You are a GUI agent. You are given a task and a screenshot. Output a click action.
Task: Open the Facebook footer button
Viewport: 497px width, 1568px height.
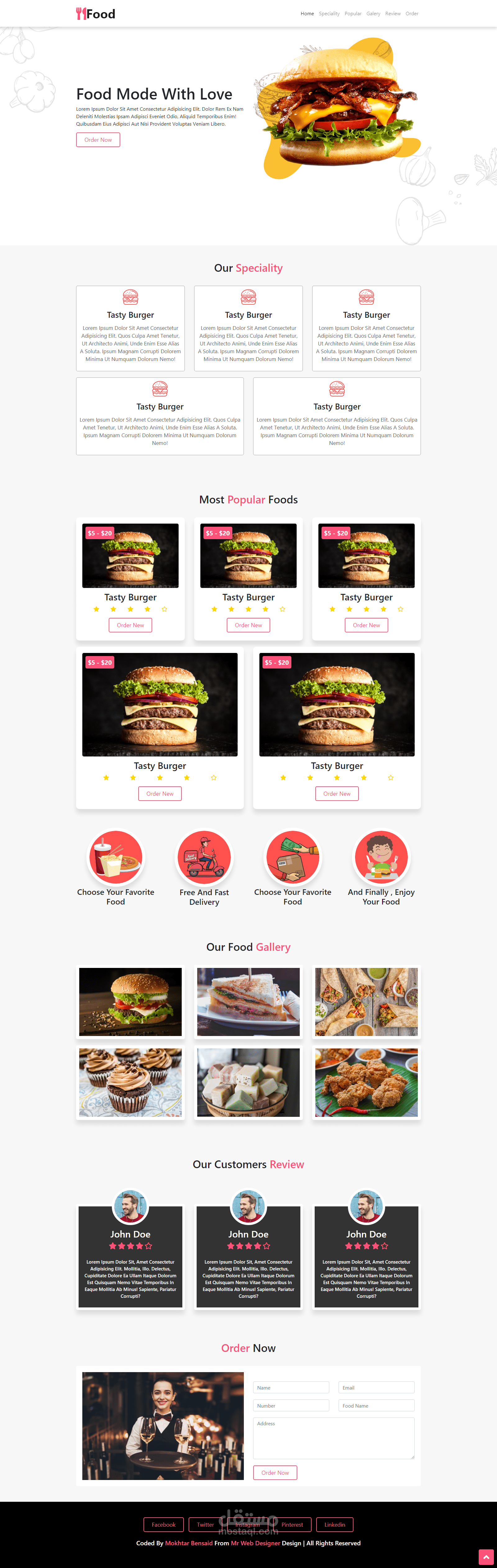pyautogui.click(x=163, y=1524)
